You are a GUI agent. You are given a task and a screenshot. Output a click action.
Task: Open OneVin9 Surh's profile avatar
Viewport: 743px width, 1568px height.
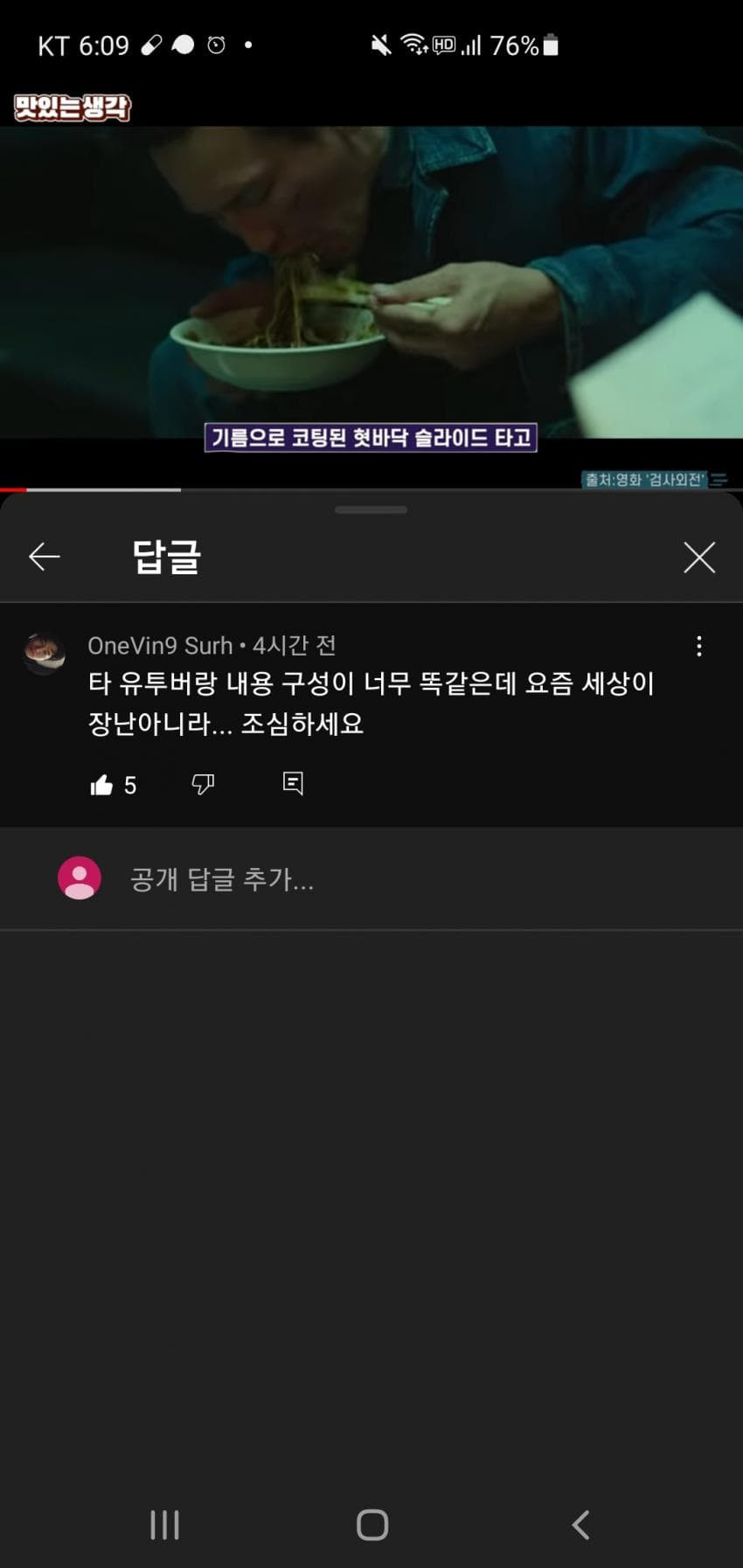(44, 654)
